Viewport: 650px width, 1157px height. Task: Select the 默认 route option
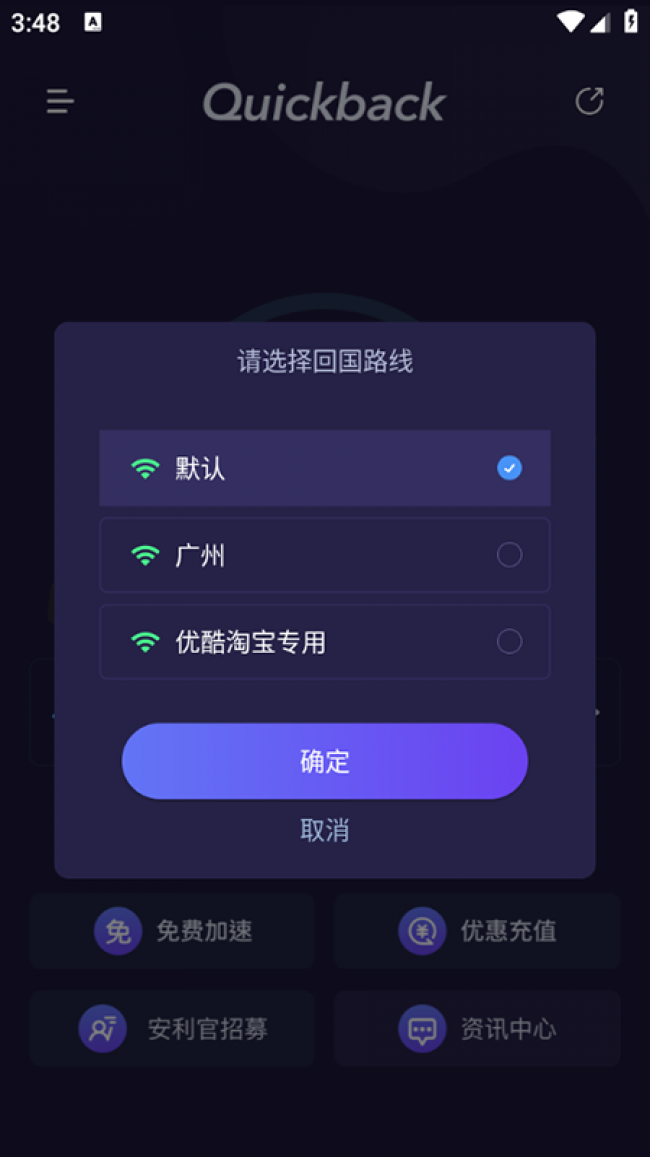tap(324, 468)
